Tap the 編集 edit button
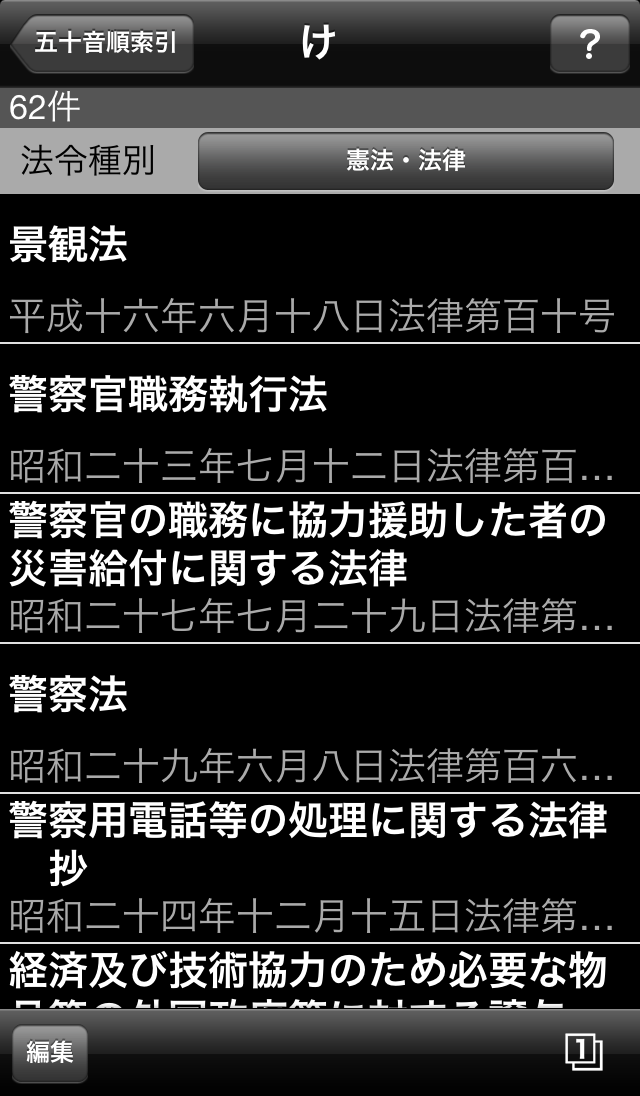The height and width of the screenshot is (1096, 640). tap(50, 1053)
